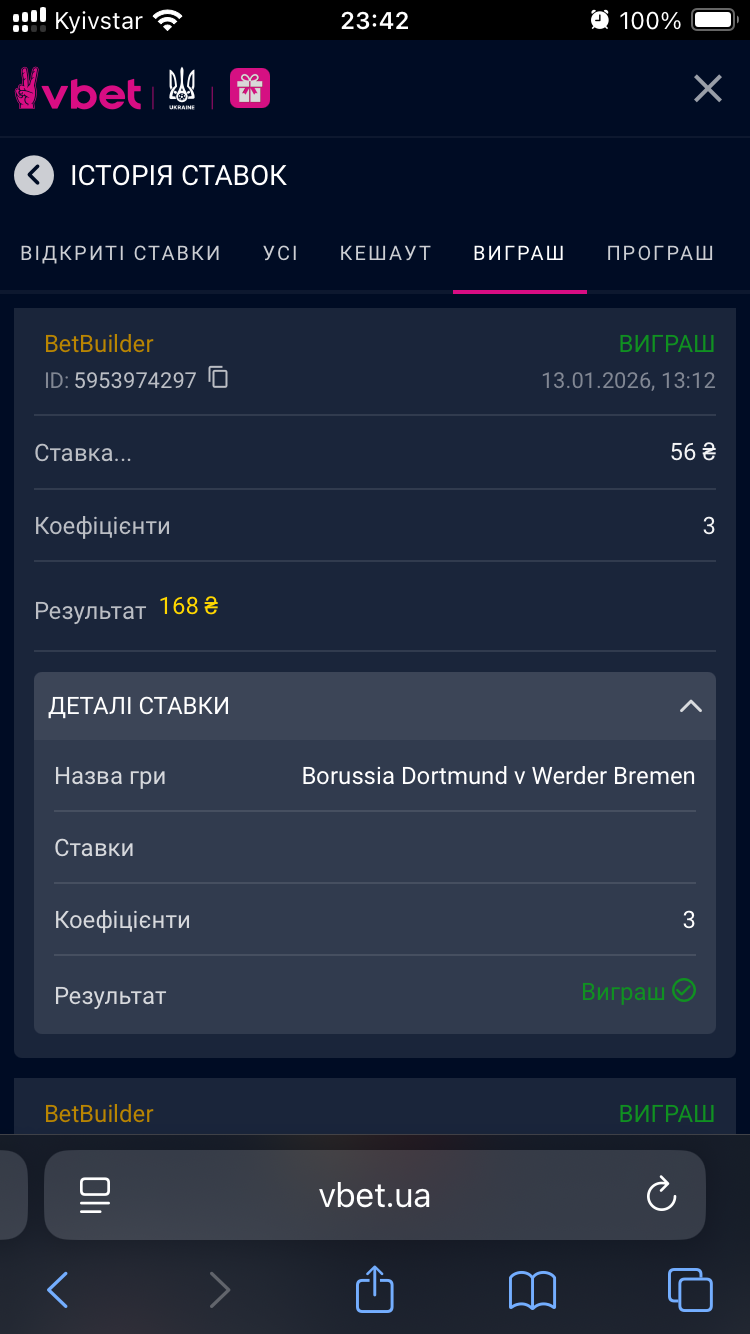Image resolution: width=750 pixels, height=1334 pixels.
Task: Switch to the Відкриті ставки tab
Action: [x=120, y=253]
